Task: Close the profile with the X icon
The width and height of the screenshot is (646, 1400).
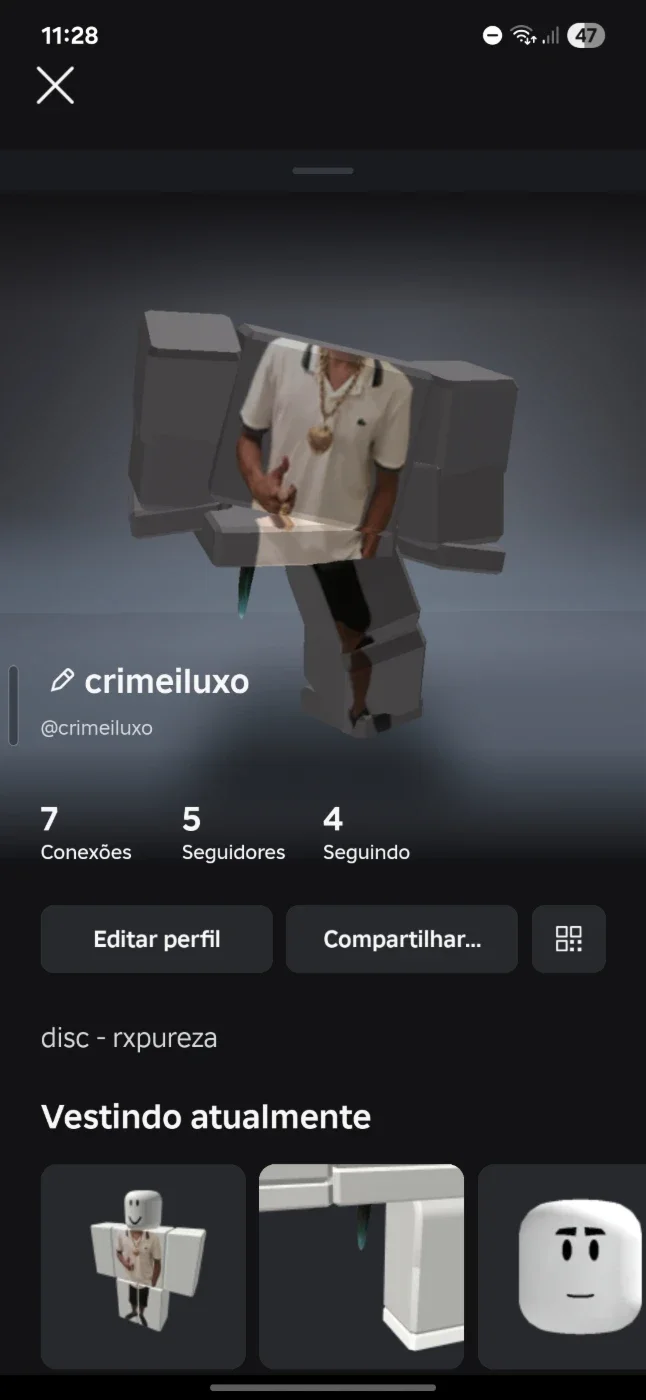Action: coord(55,85)
